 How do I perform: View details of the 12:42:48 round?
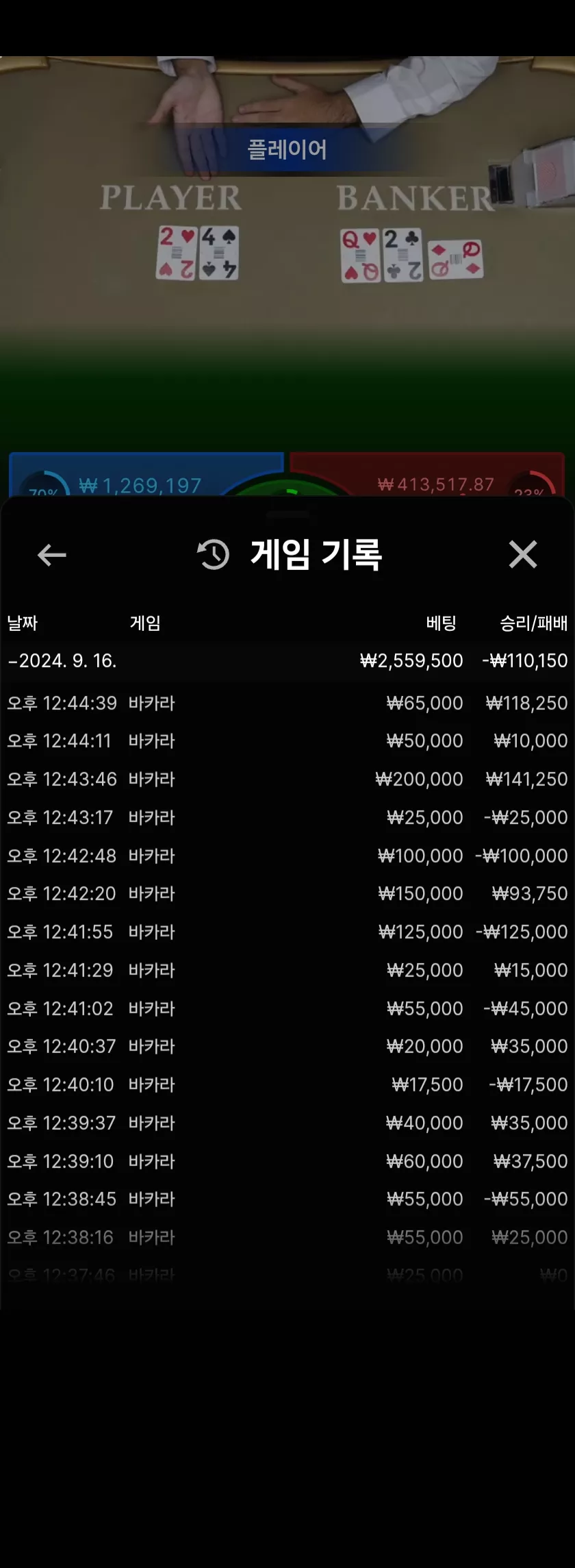(287, 856)
